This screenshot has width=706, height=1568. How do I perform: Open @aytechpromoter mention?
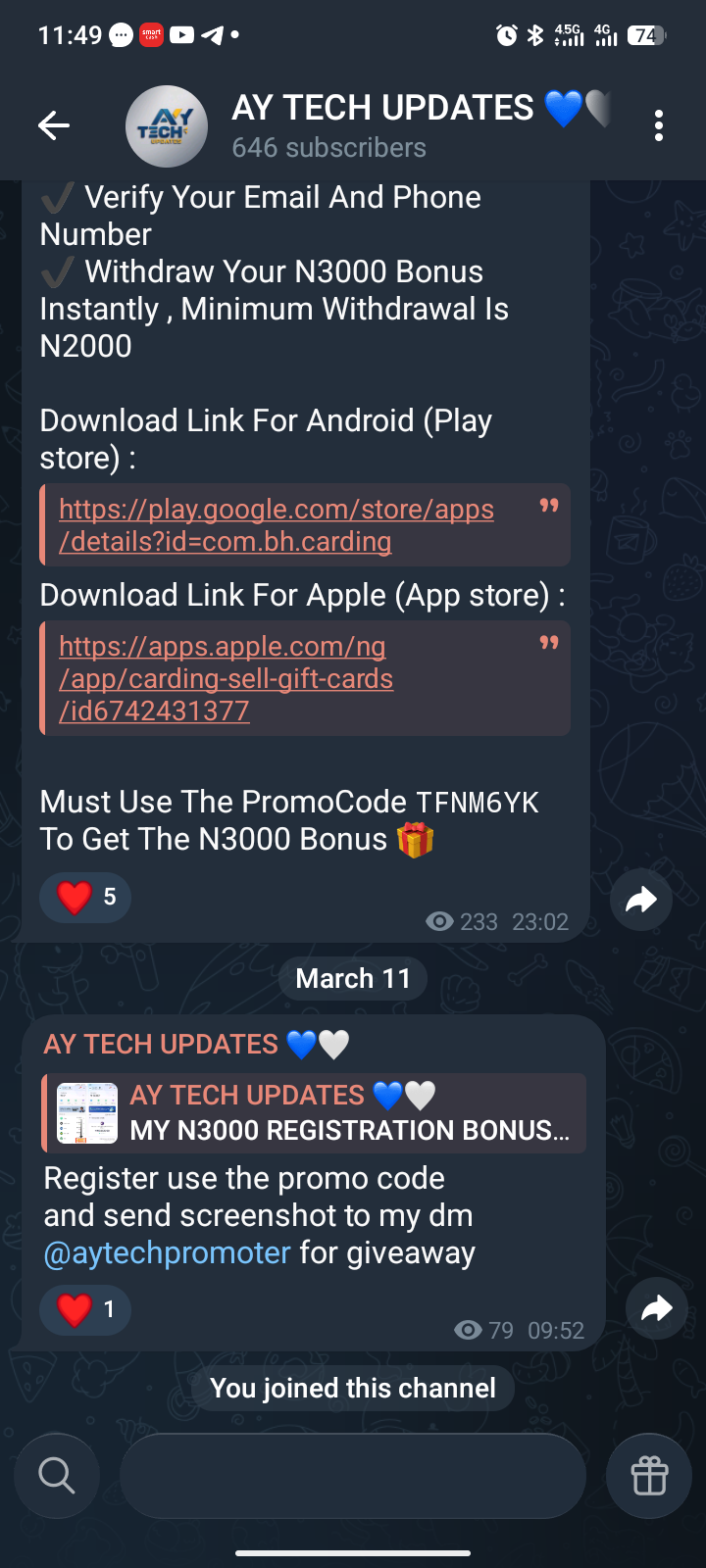pos(168,1252)
